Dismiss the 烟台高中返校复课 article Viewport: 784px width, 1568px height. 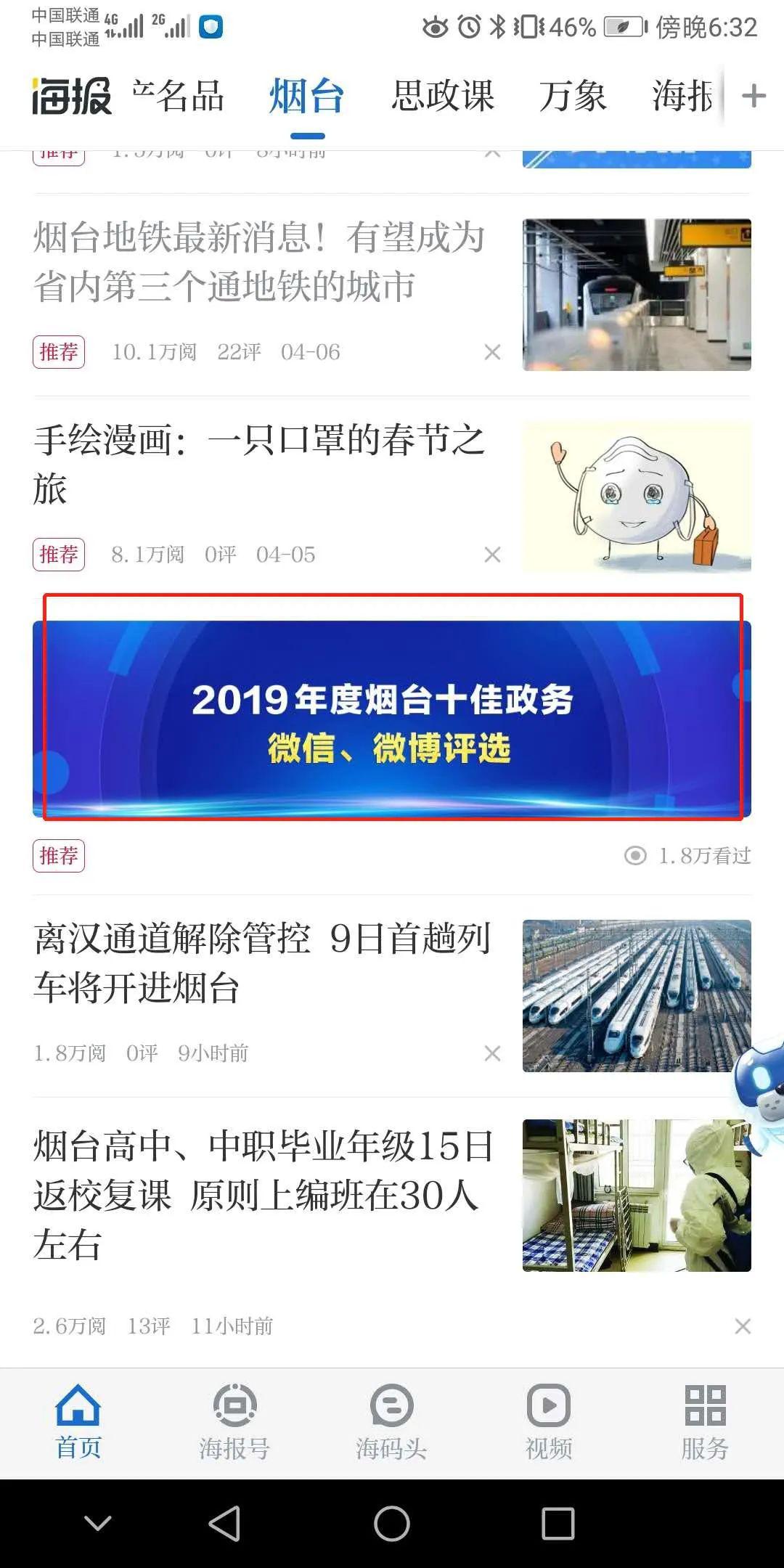[742, 1326]
